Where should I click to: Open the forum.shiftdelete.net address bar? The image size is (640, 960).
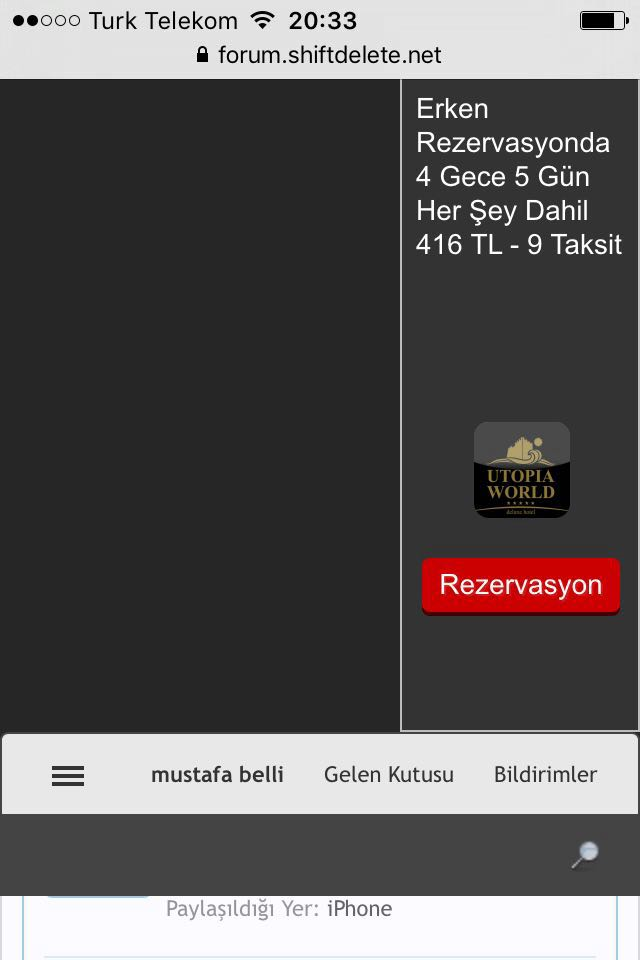[x=320, y=55]
